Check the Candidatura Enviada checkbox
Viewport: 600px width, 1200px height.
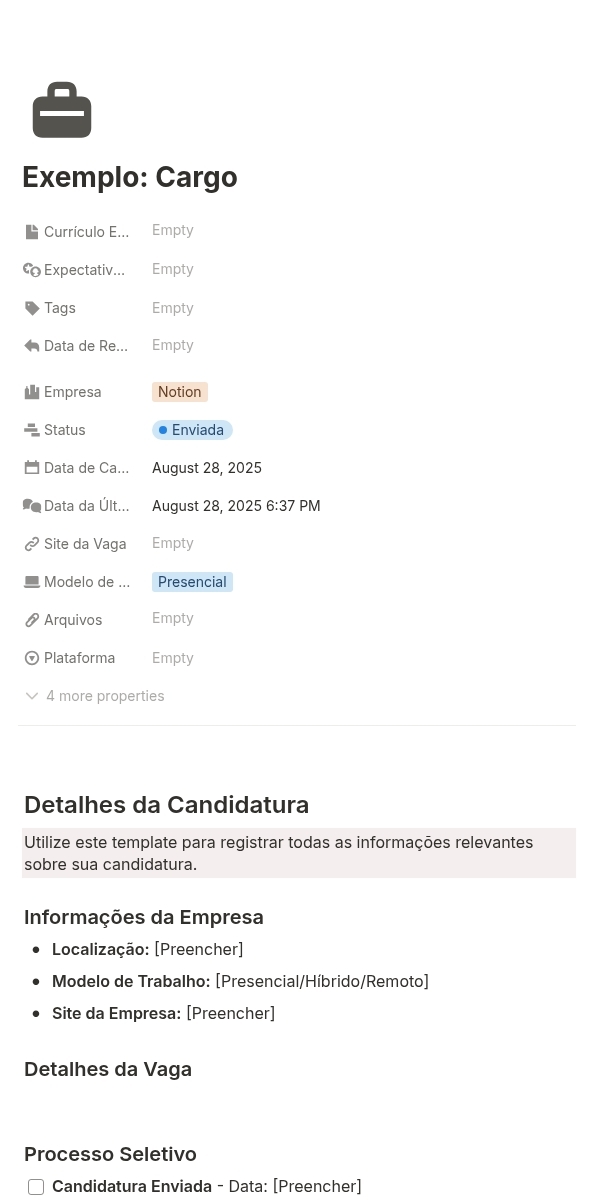(36, 1187)
